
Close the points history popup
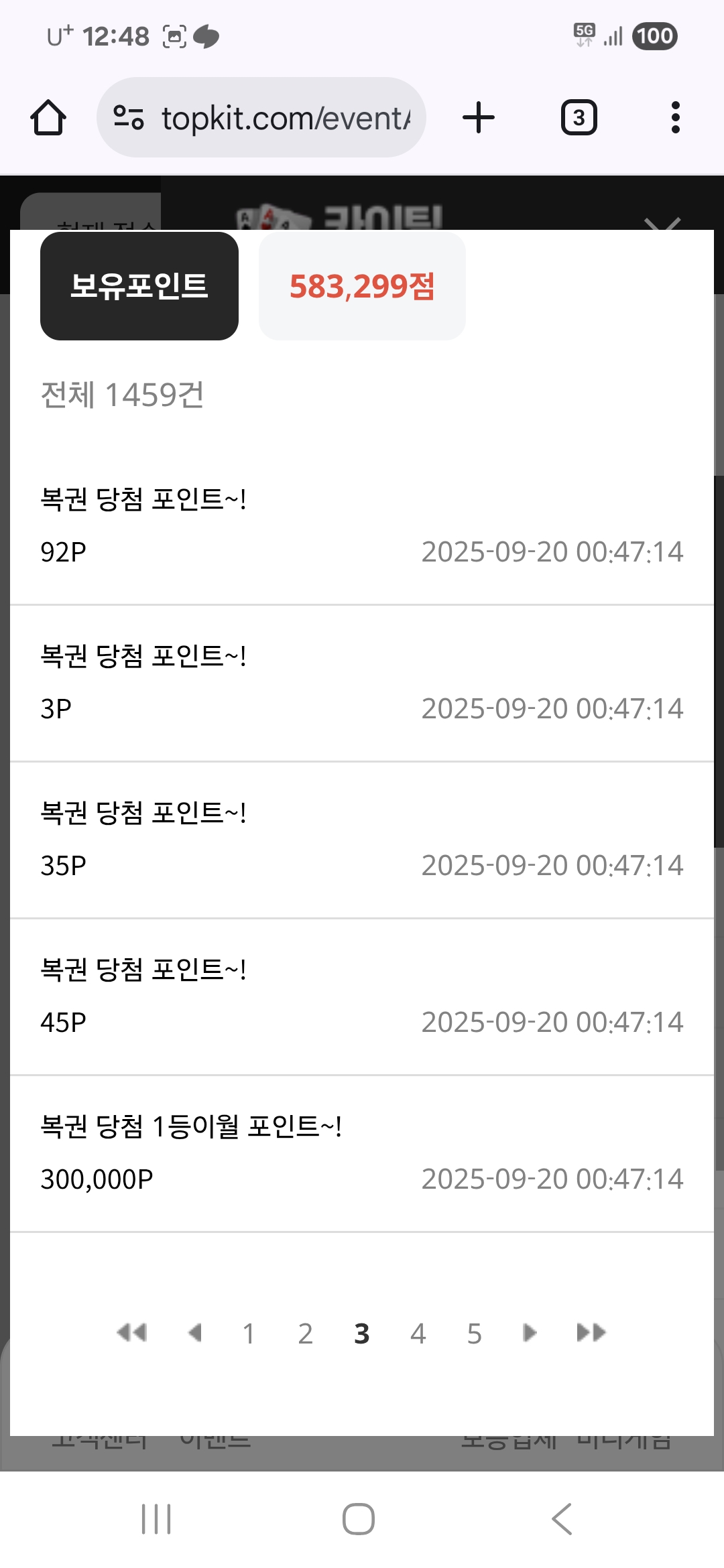(x=662, y=224)
